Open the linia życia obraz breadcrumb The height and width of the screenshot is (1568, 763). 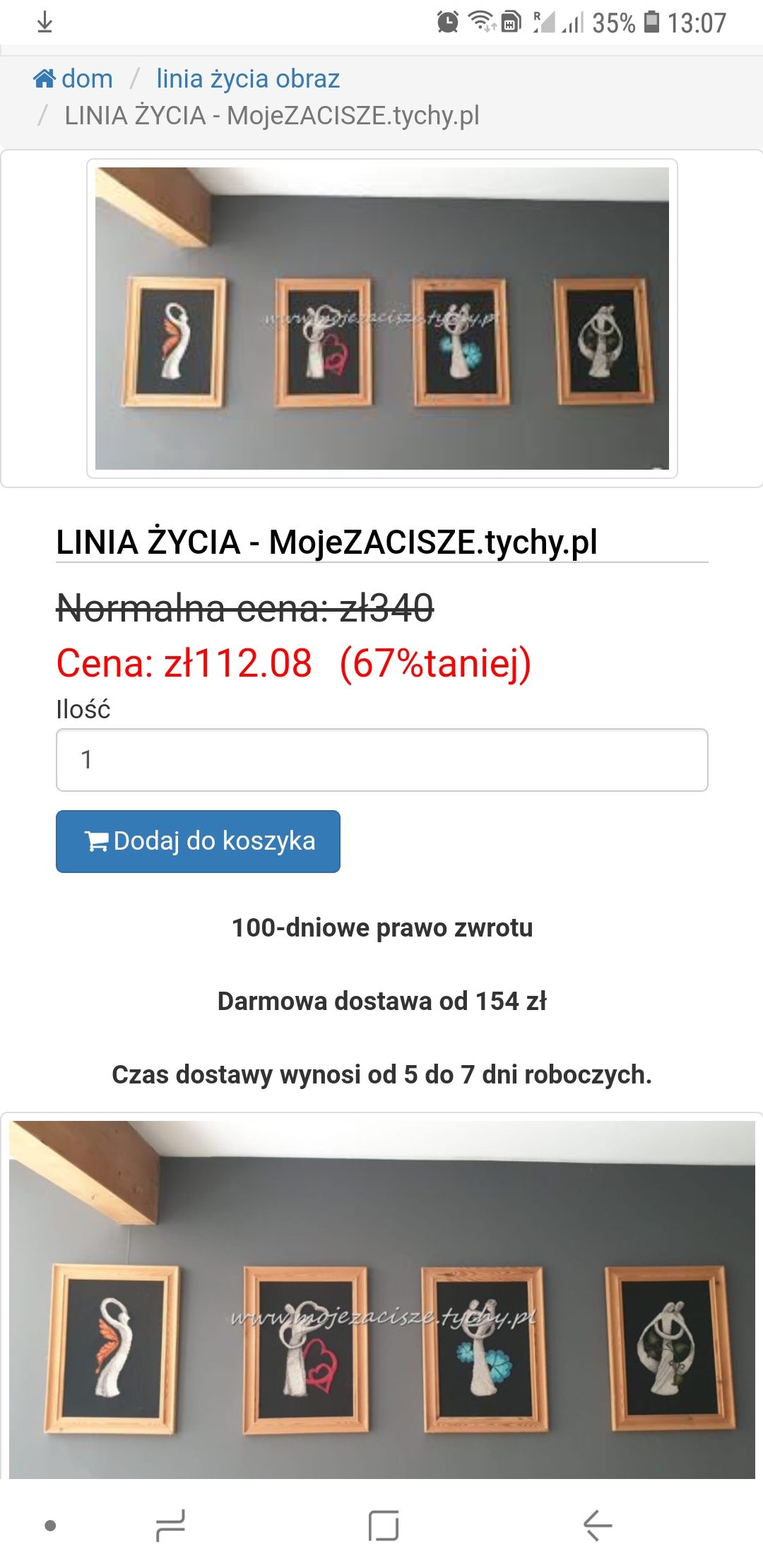point(248,78)
